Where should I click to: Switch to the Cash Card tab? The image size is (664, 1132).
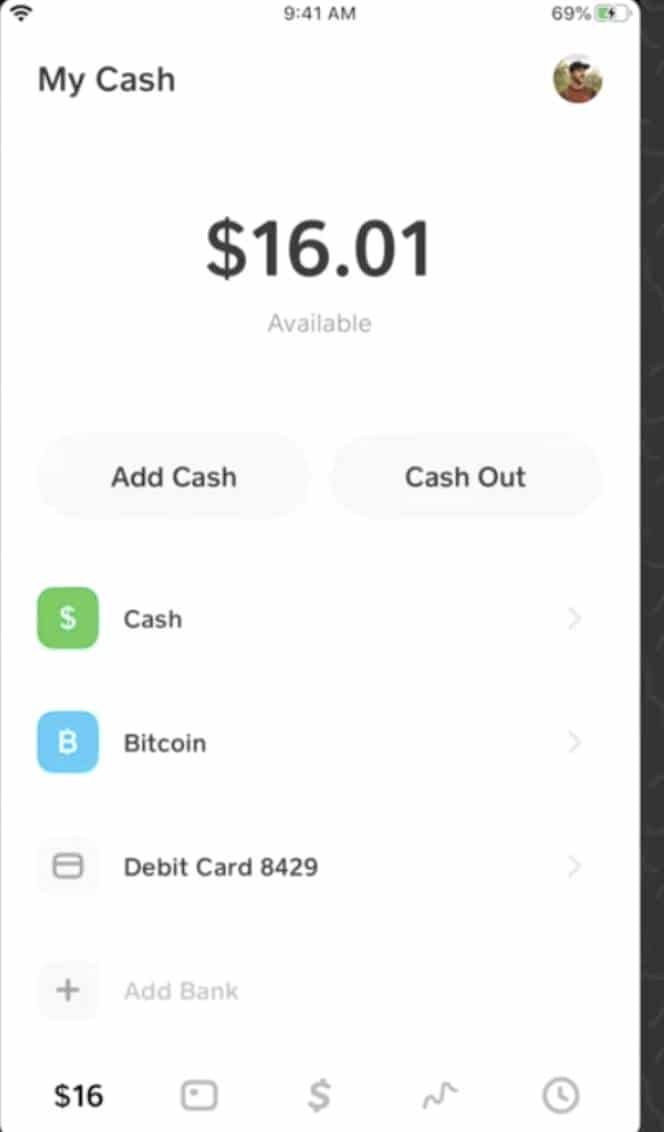pos(198,1096)
